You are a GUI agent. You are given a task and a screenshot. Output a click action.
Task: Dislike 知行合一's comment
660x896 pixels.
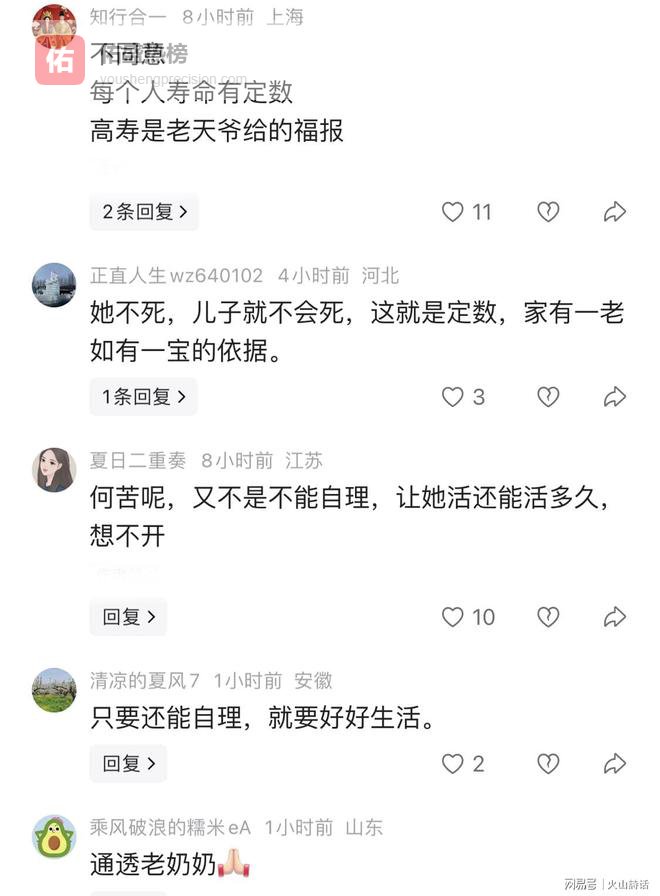pyautogui.click(x=548, y=212)
